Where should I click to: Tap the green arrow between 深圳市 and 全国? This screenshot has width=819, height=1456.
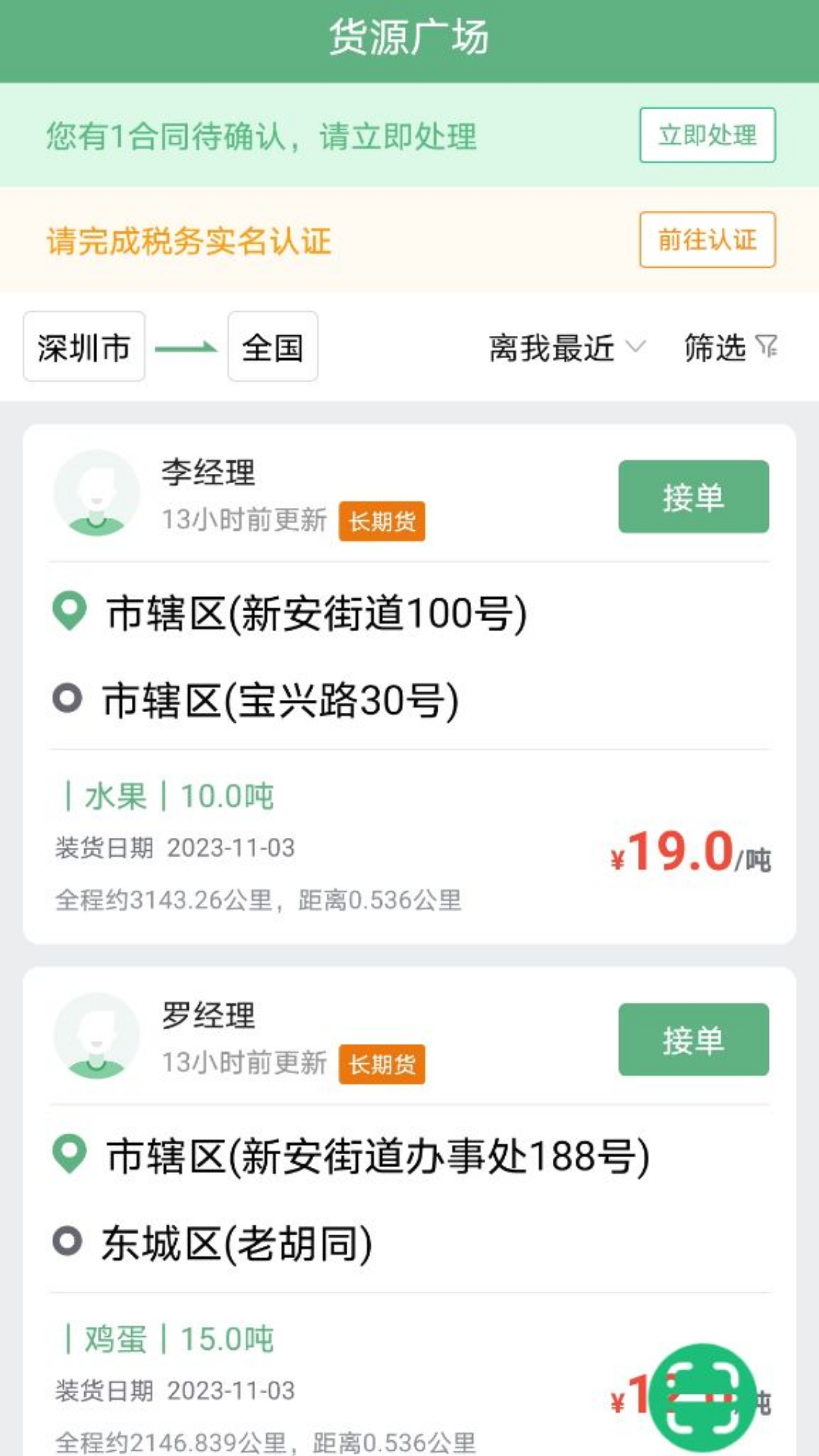(x=186, y=347)
